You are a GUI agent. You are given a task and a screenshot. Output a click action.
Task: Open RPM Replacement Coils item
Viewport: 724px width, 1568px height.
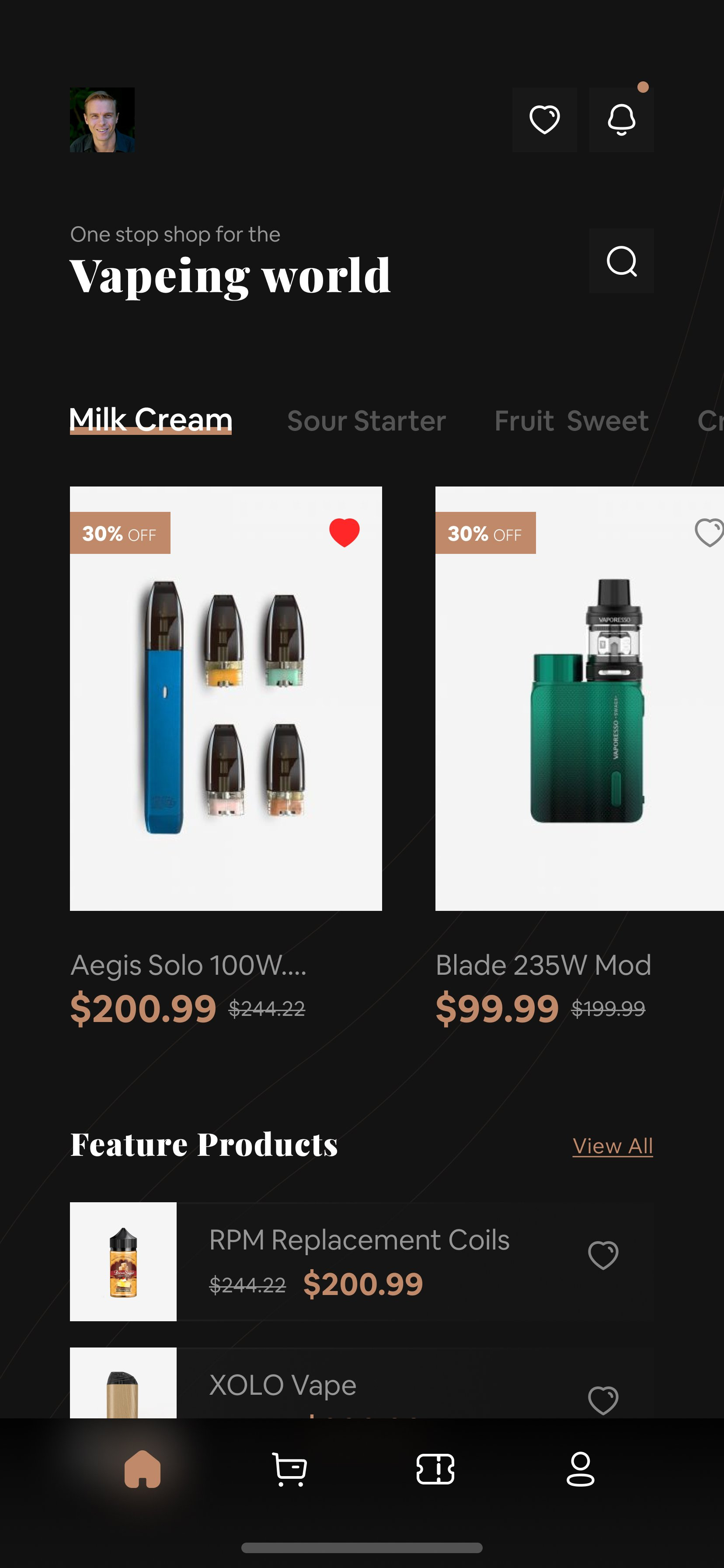click(x=359, y=1261)
